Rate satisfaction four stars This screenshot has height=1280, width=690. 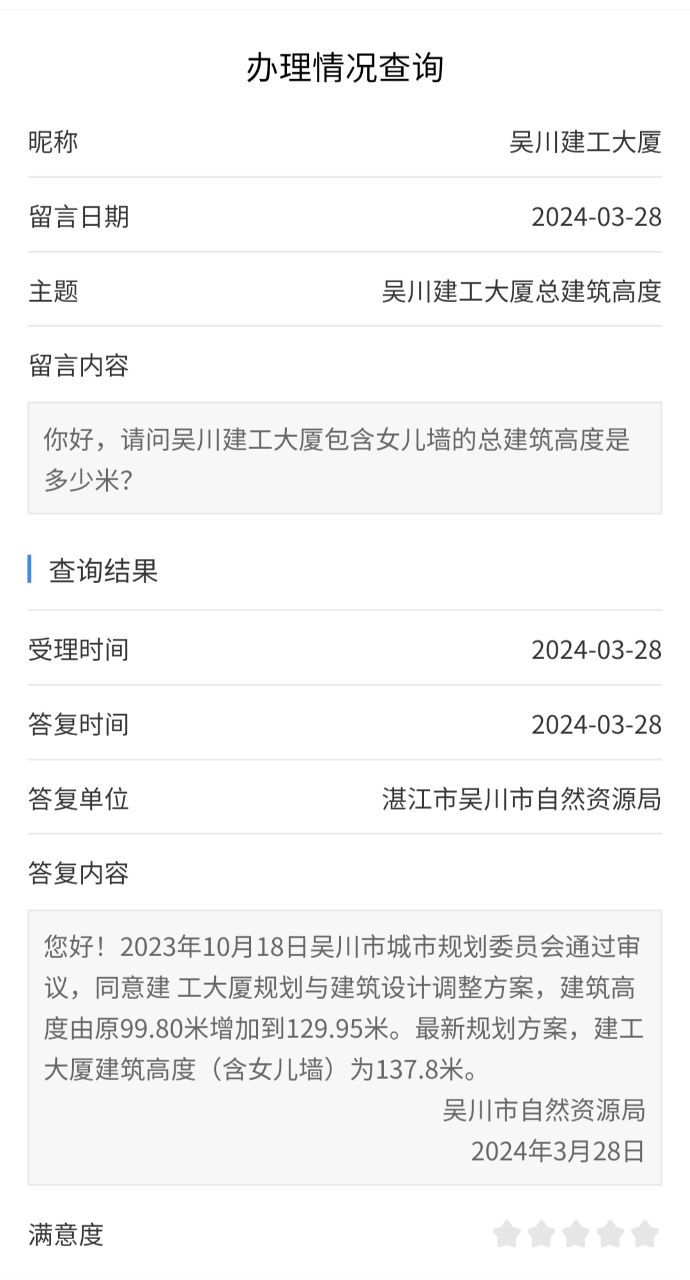coord(610,1234)
